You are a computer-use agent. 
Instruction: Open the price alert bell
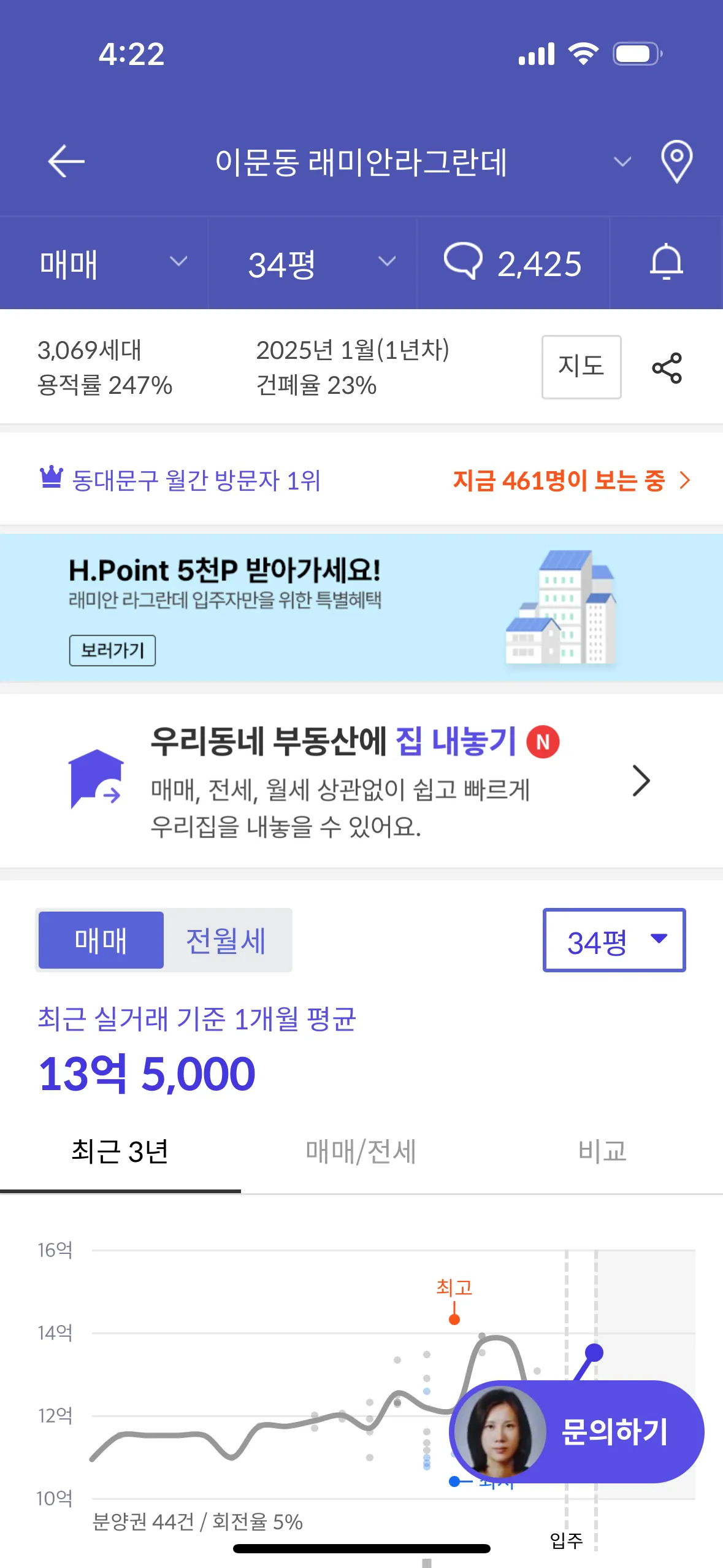[666, 264]
